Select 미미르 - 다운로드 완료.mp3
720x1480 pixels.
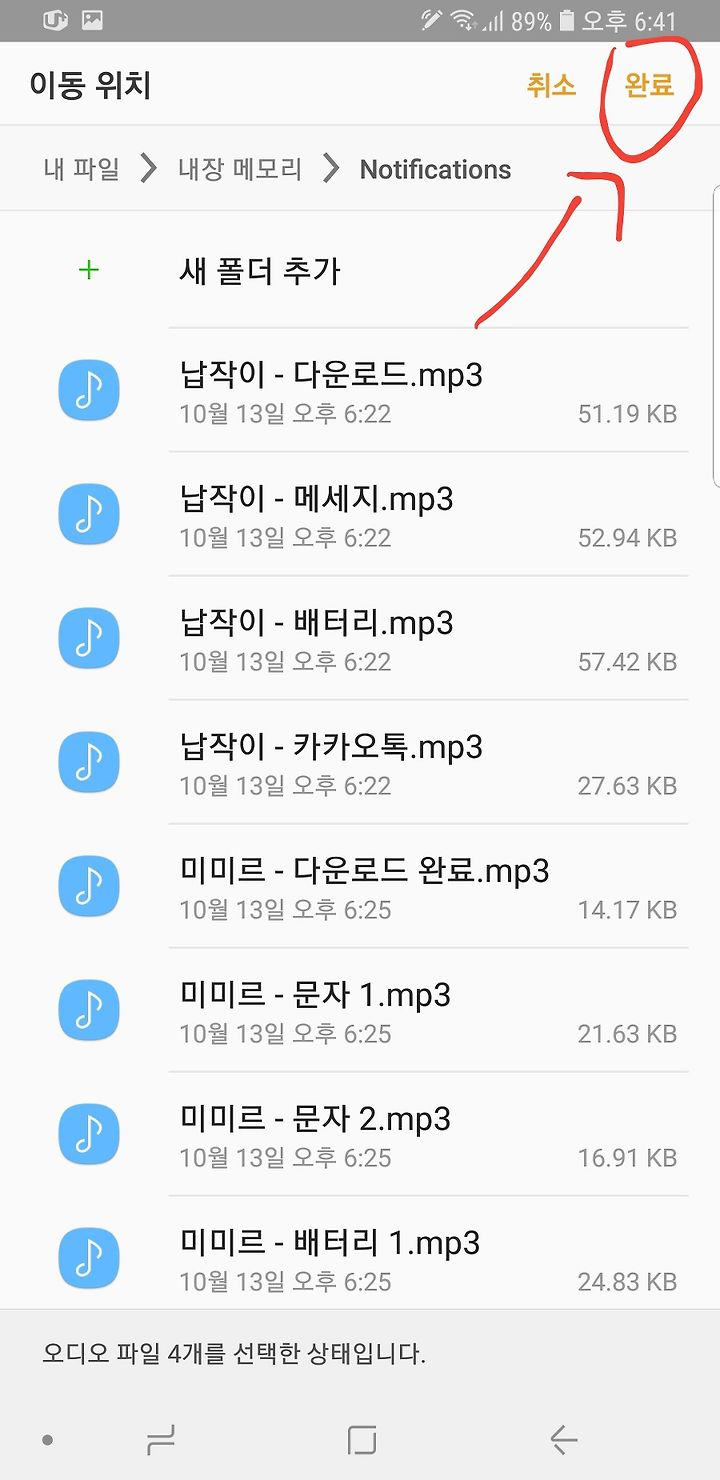coord(360,886)
